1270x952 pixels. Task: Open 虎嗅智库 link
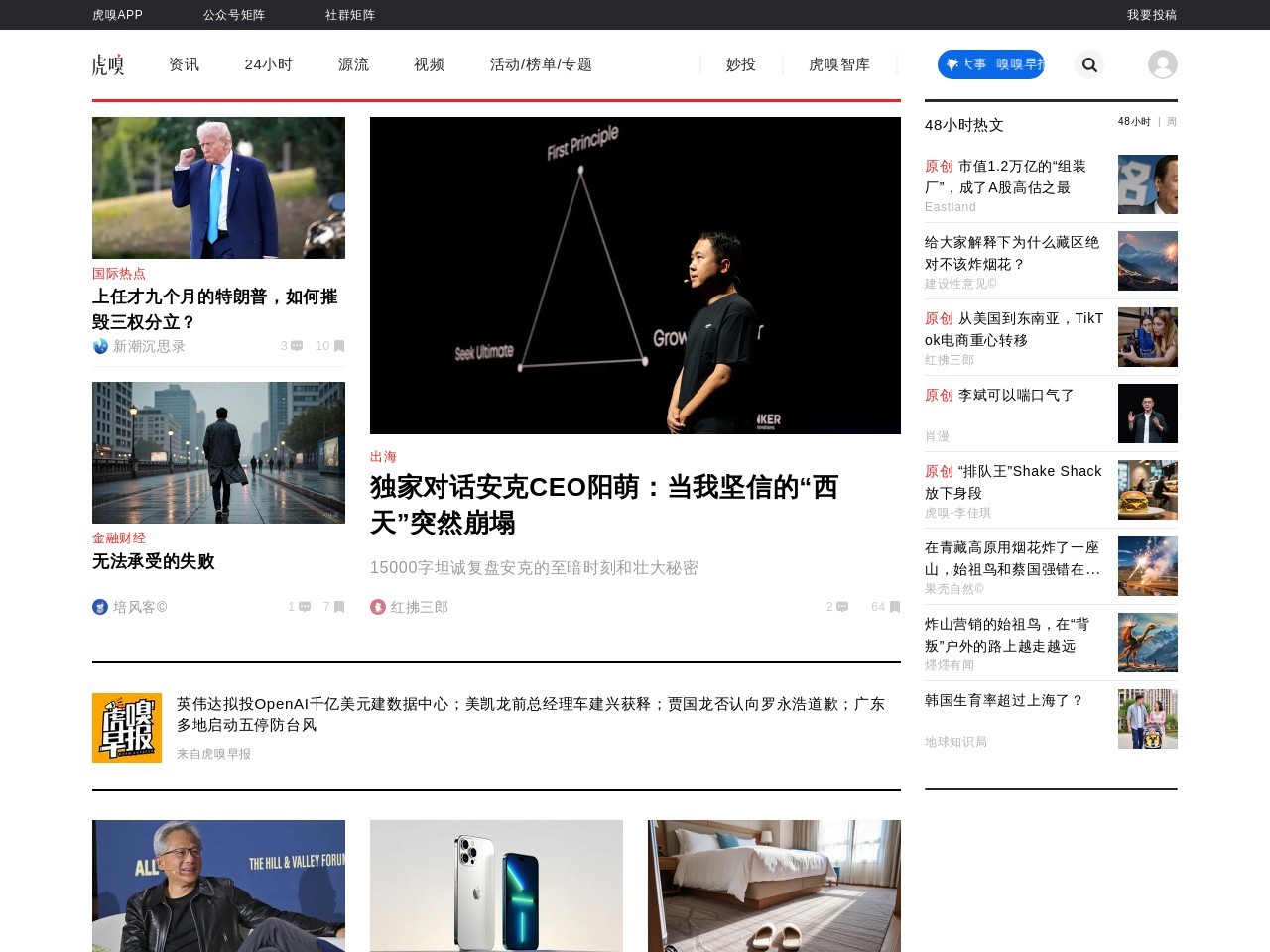[839, 64]
